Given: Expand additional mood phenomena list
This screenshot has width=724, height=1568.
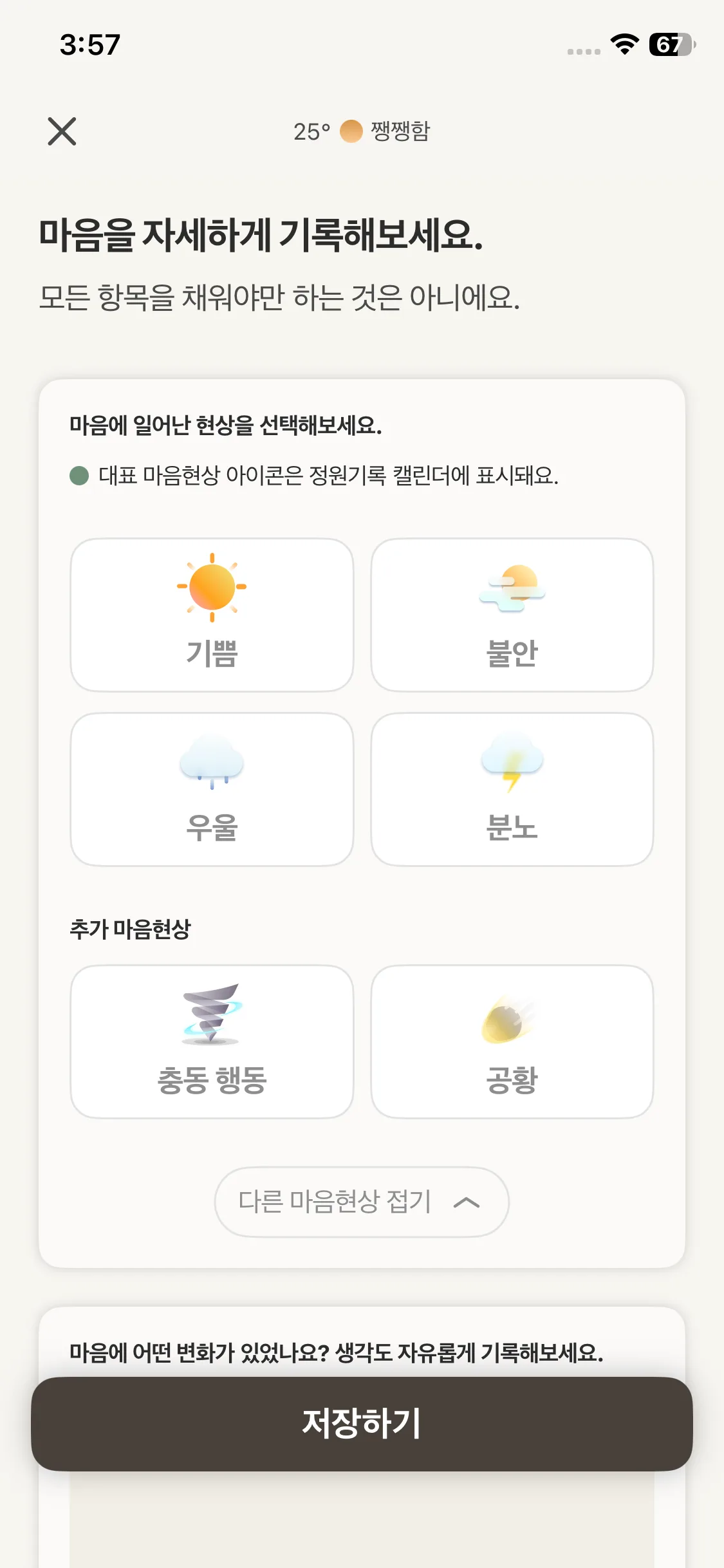Looking at the screenshot, I should click(x=362, y=1202).
